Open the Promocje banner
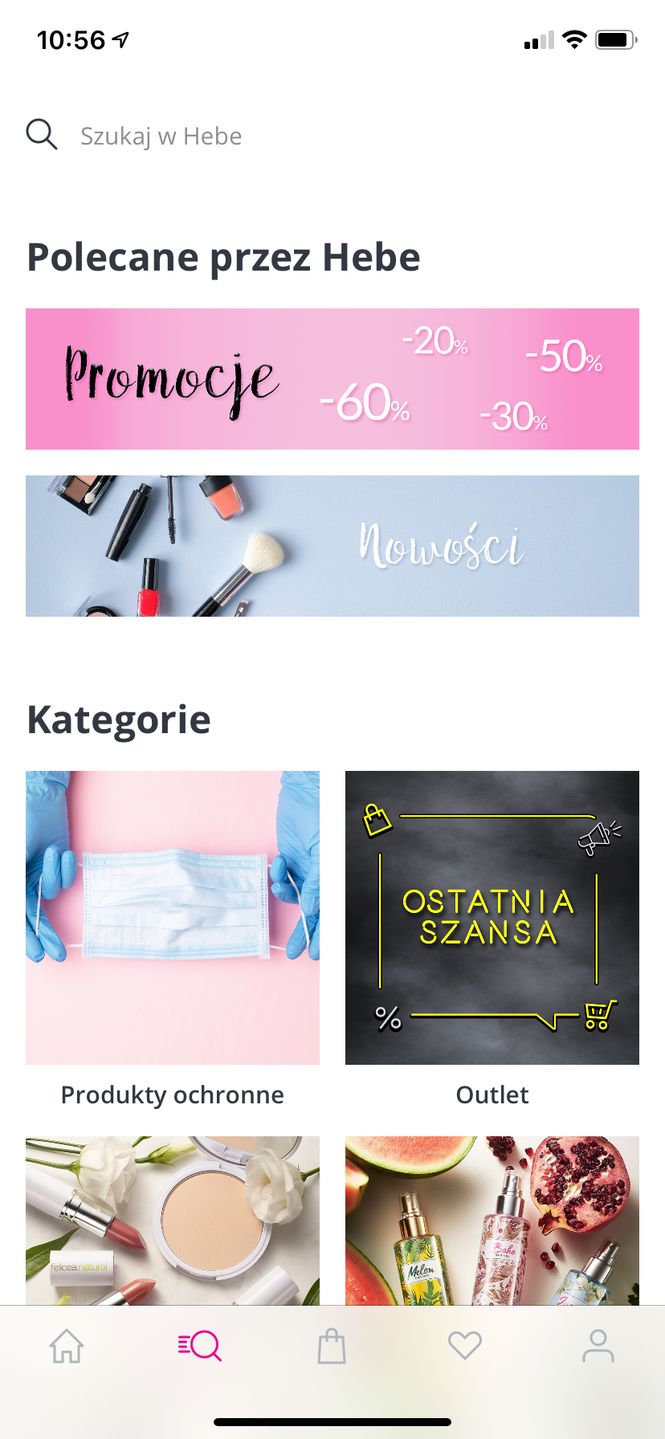The width and height of the screenshot is (665, 1439). pos(332,379)
